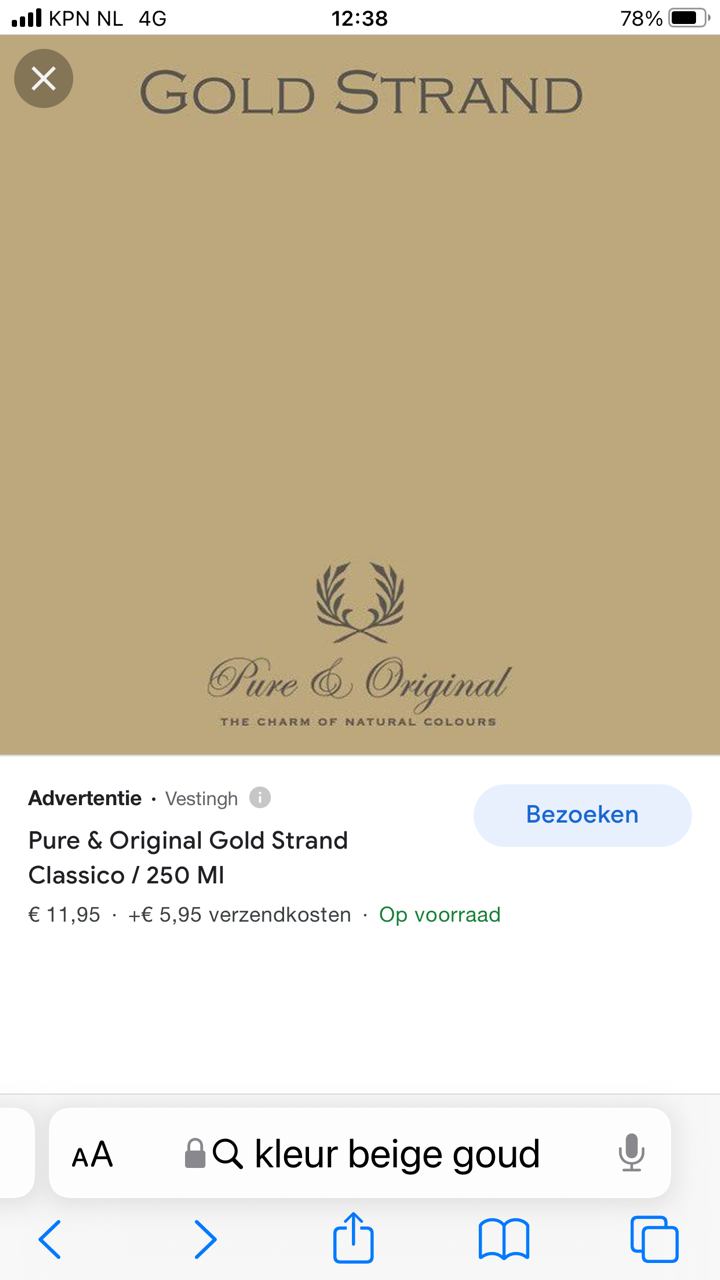
Task: Open the AA reader and text size menu
Action: pos(92,1154)
